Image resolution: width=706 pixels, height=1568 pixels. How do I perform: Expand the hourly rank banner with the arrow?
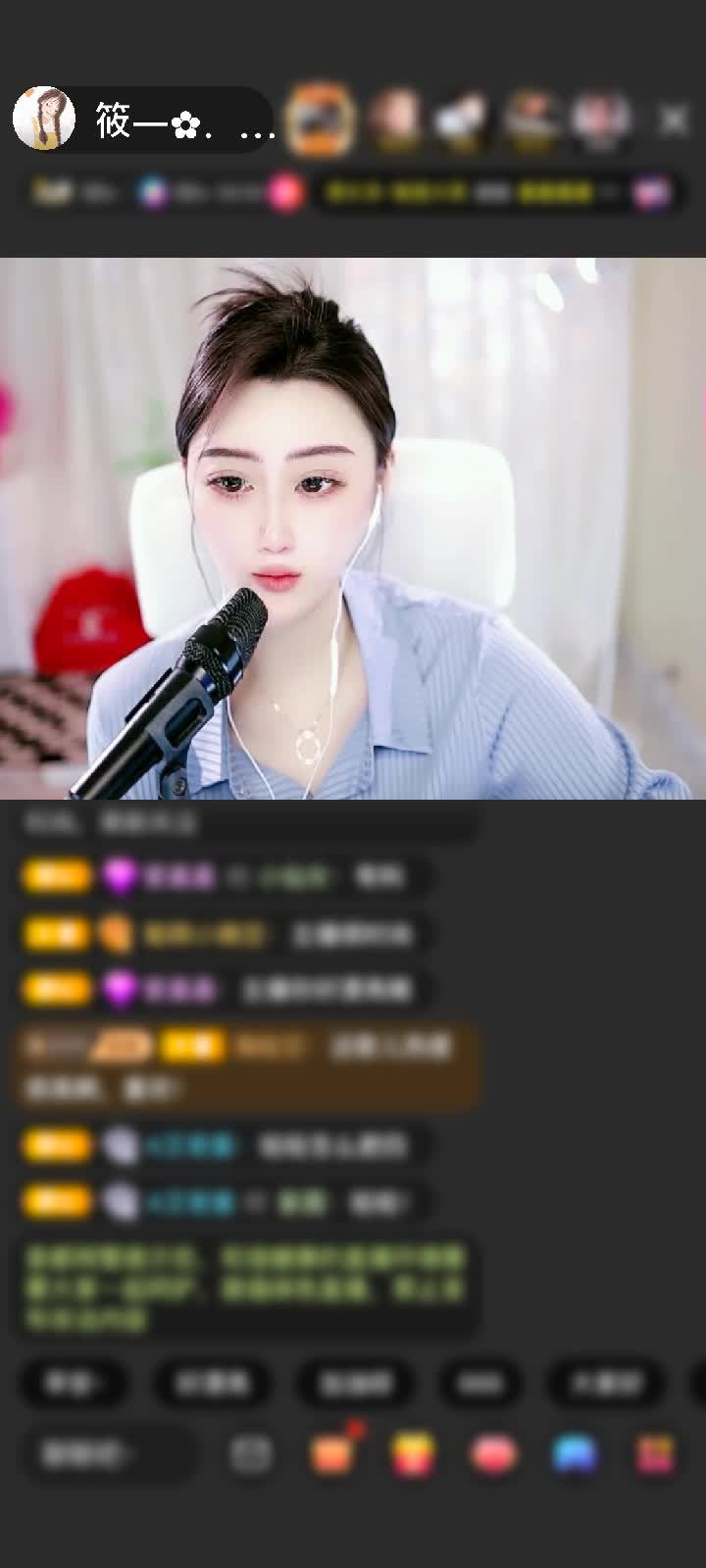tap(605, 192)
